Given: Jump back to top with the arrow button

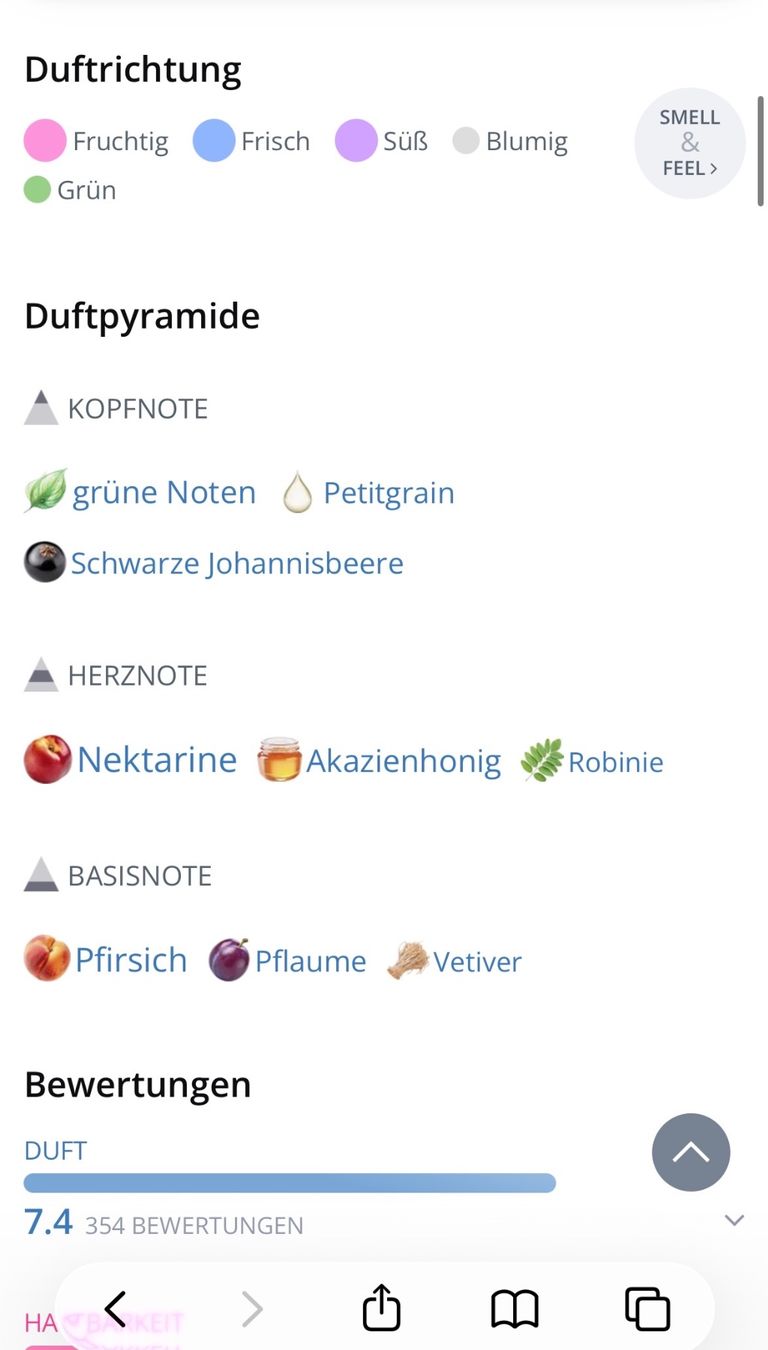Looking at the screenshot, I should click(691, 1152).
